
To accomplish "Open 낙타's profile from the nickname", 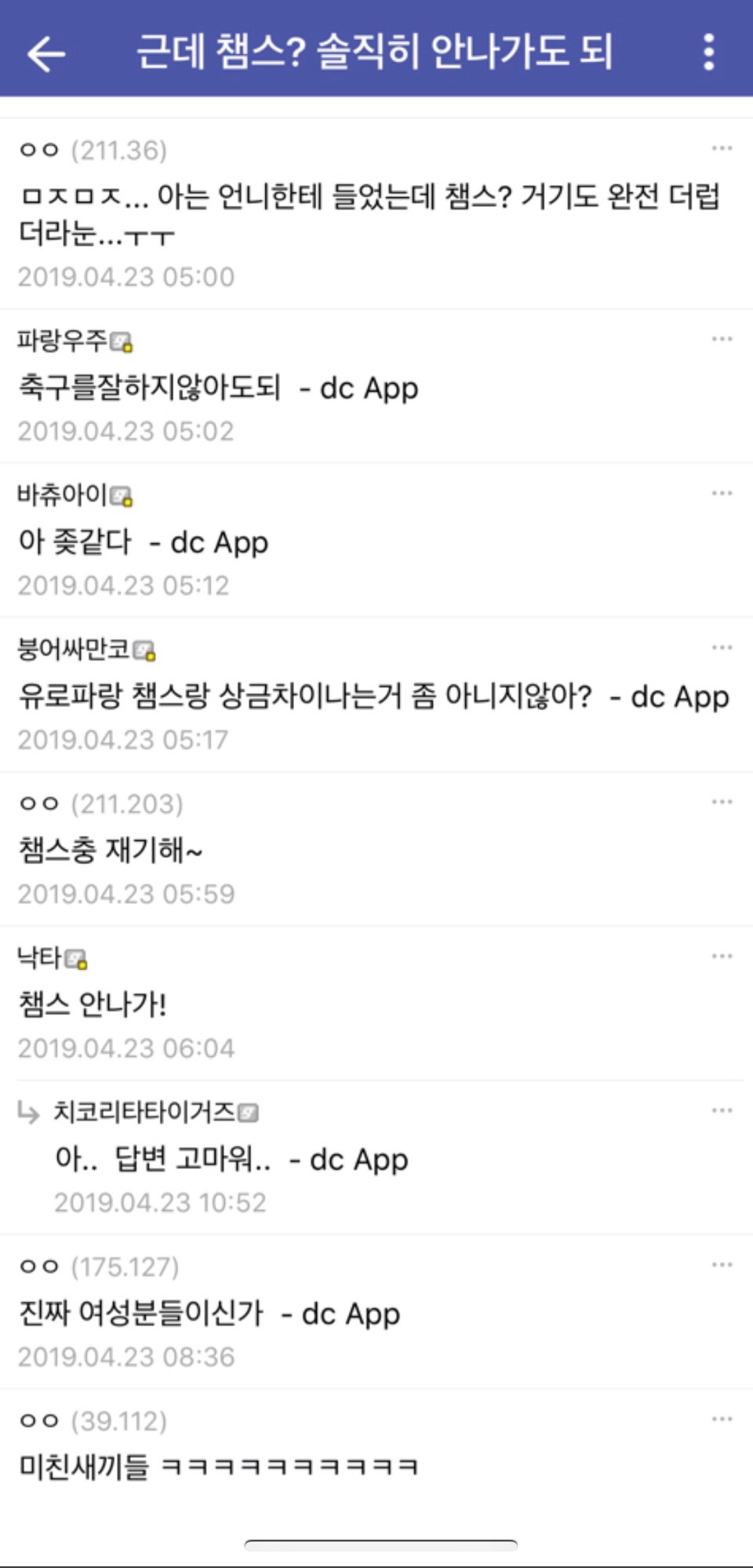I will tap(40, 957).
